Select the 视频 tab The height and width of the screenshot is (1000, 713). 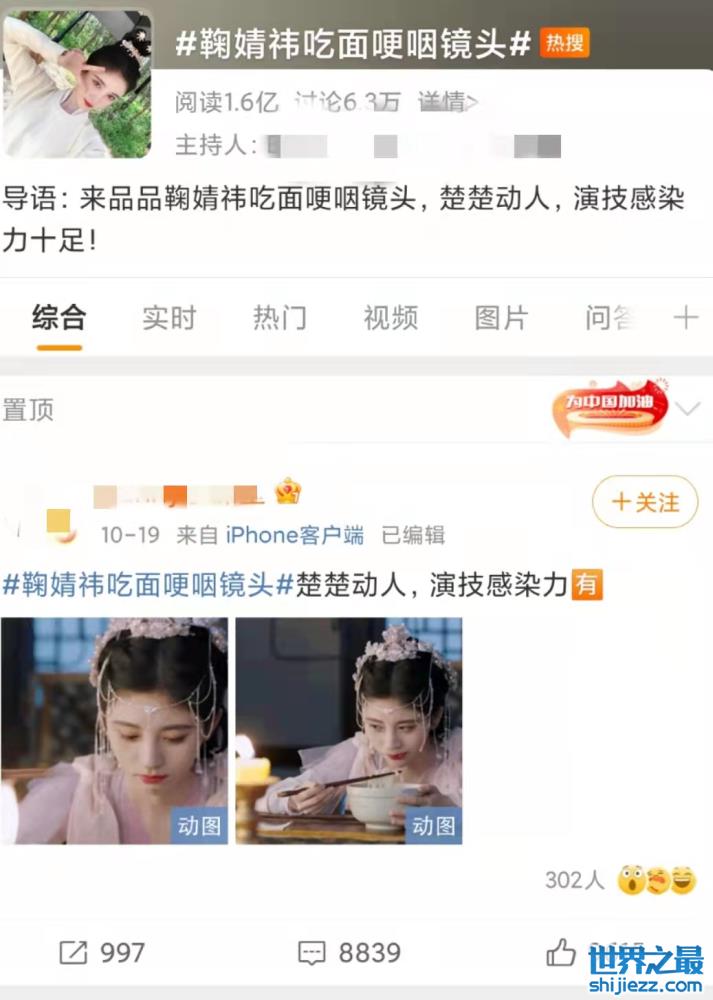390,318
